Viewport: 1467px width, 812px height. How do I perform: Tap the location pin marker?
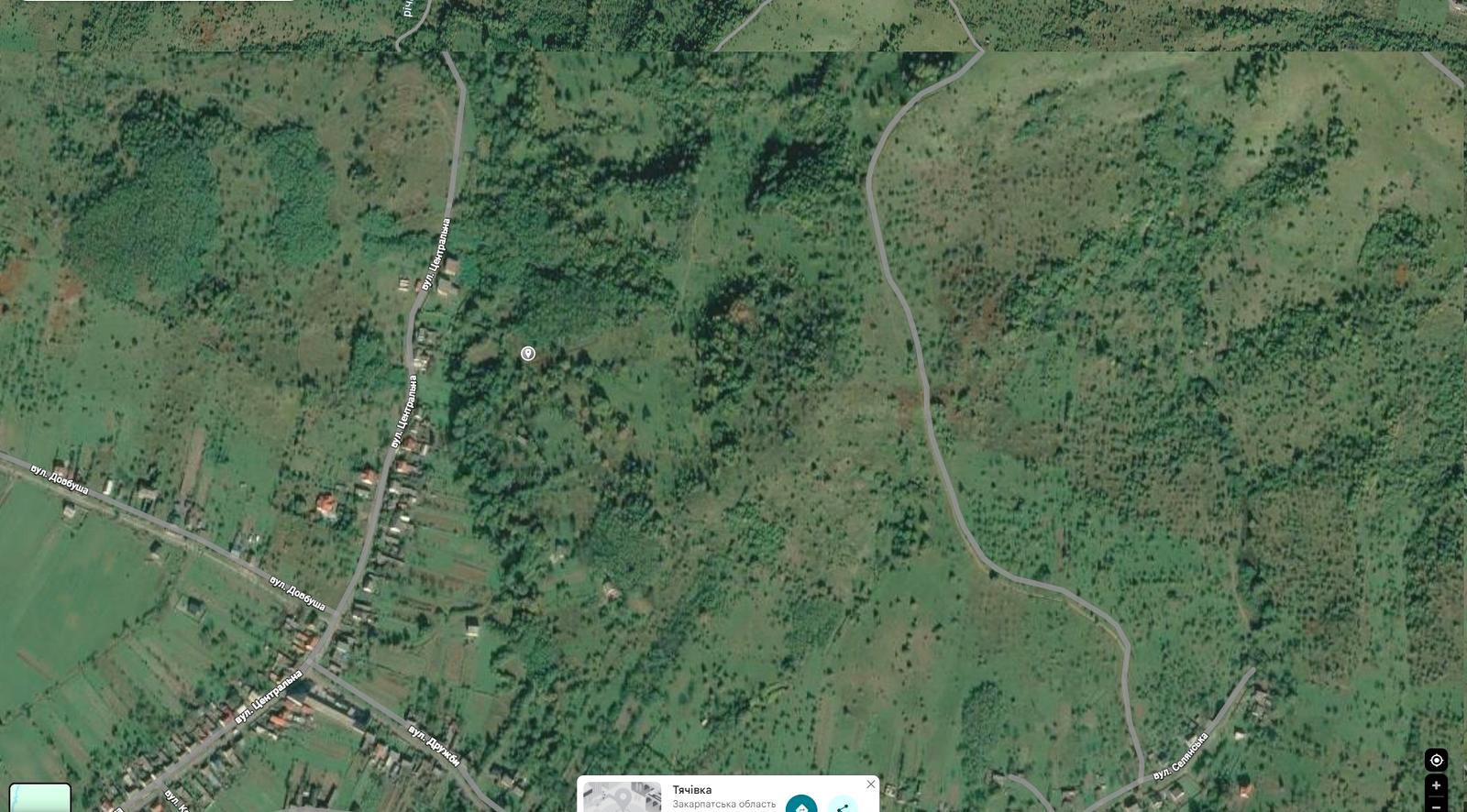[x=528, y=354]
